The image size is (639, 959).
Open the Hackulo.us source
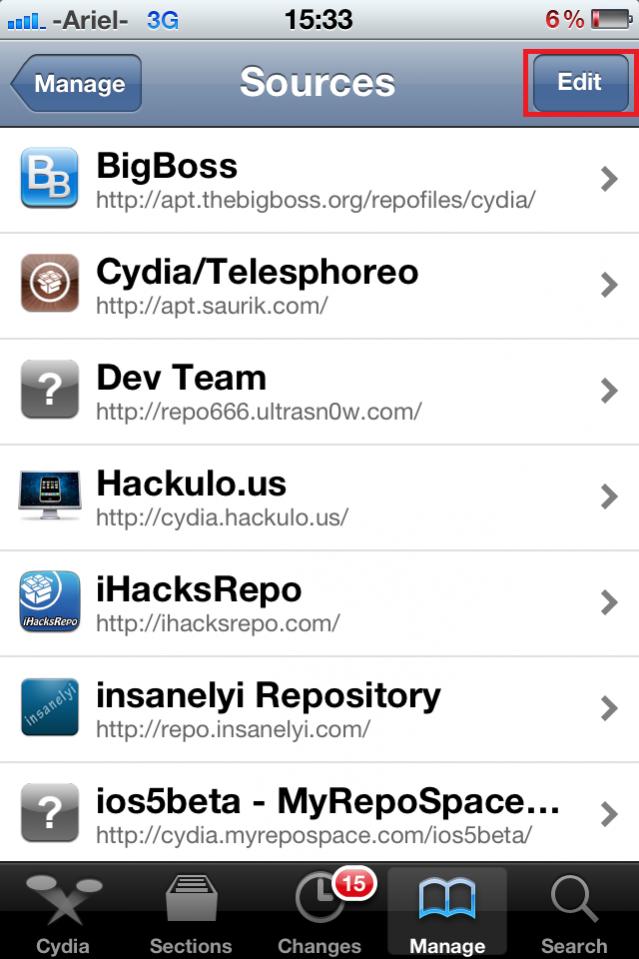coord(320,497)
